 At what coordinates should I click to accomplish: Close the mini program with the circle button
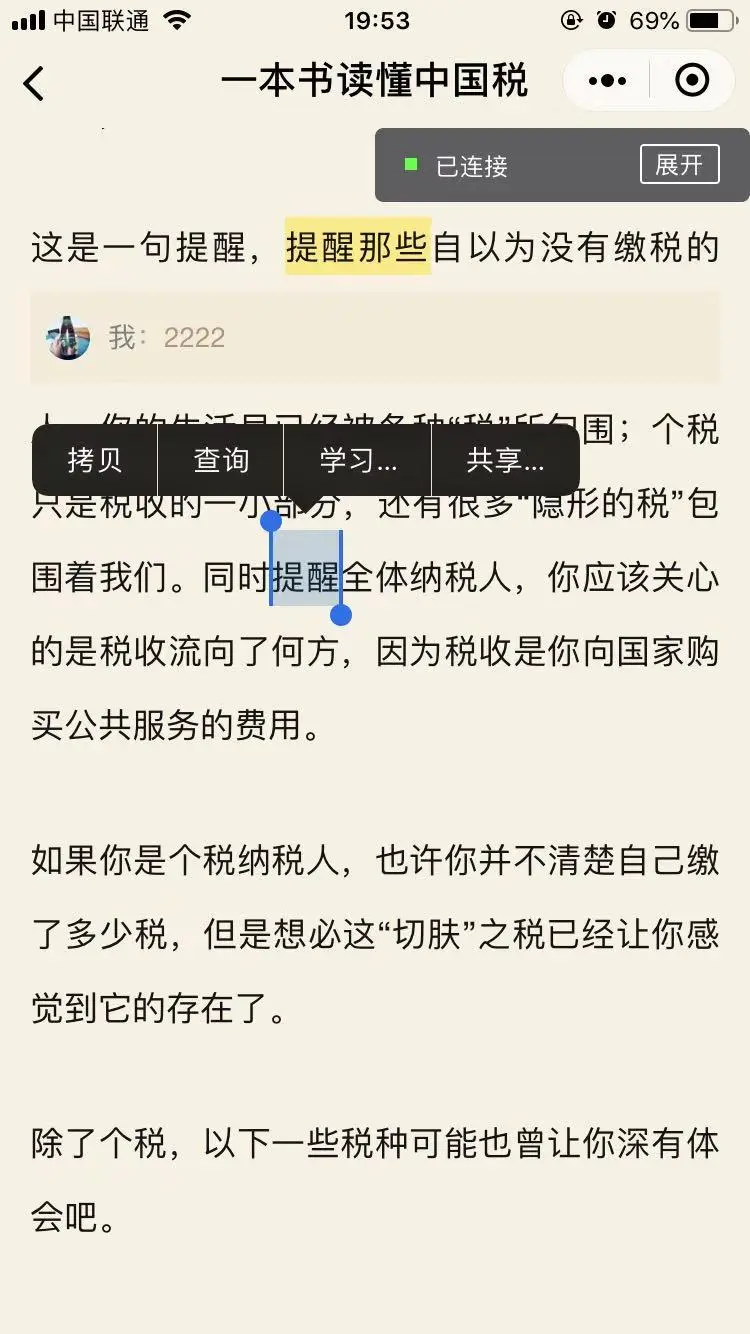pos(692,81)
